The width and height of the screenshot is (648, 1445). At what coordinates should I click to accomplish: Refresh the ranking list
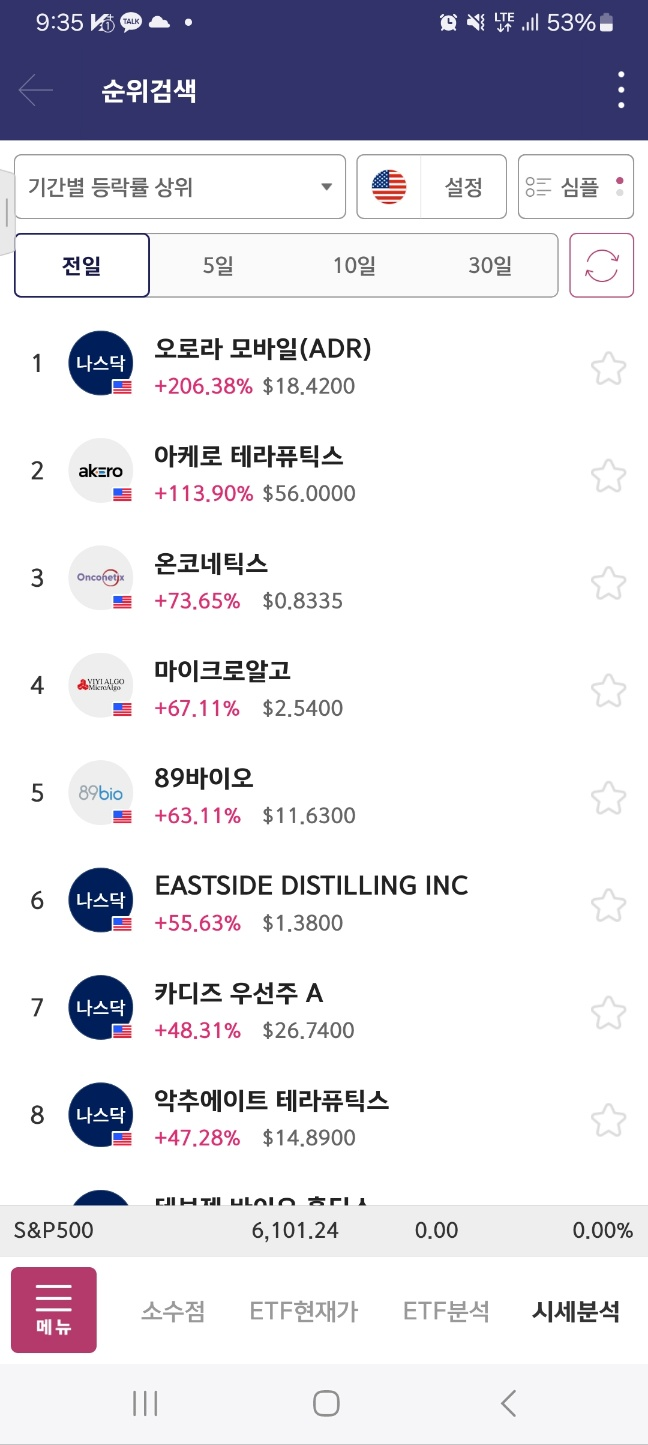tap(602, 266)
